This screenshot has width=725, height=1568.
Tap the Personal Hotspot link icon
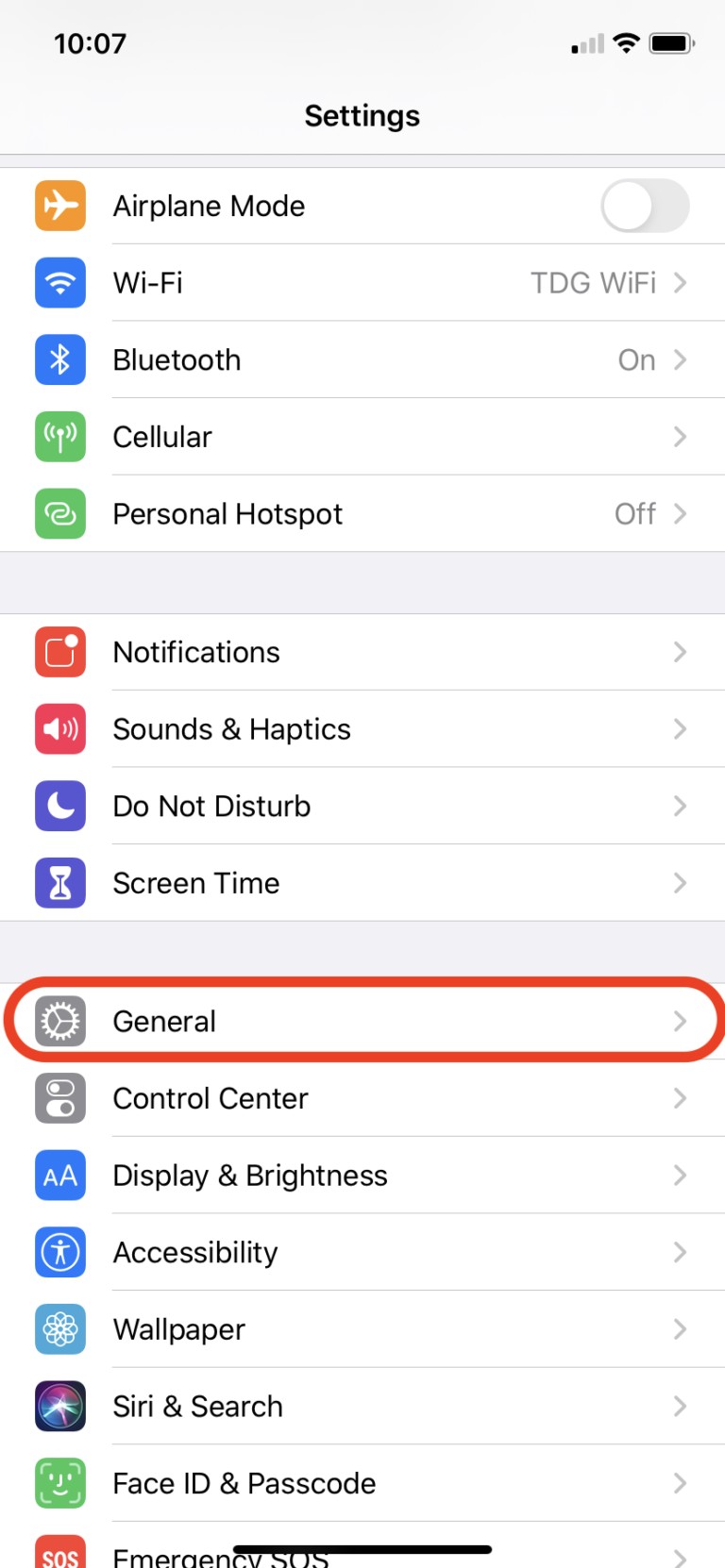point(59,513)
